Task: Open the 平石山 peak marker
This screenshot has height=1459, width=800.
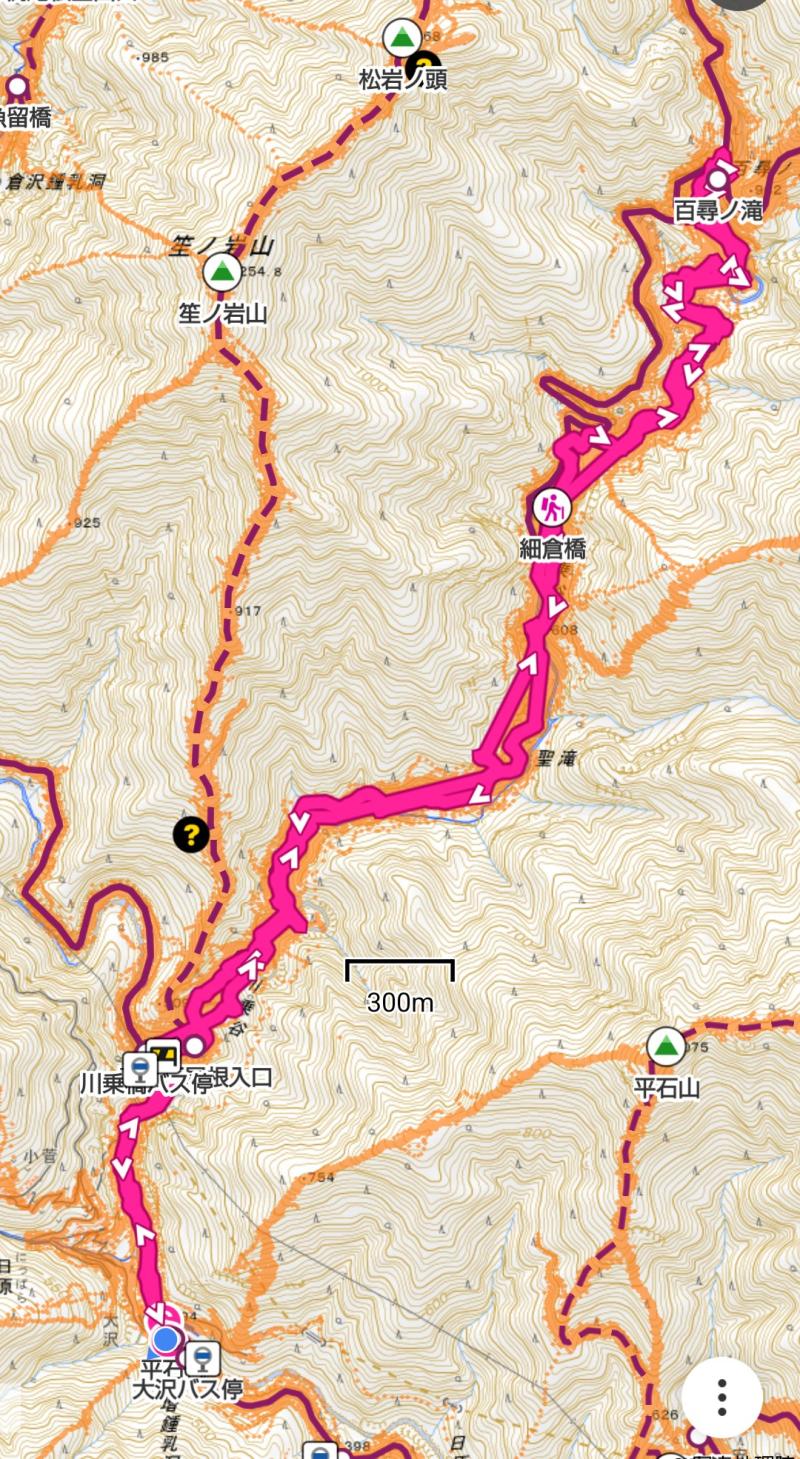Action: coord(665,1047)
